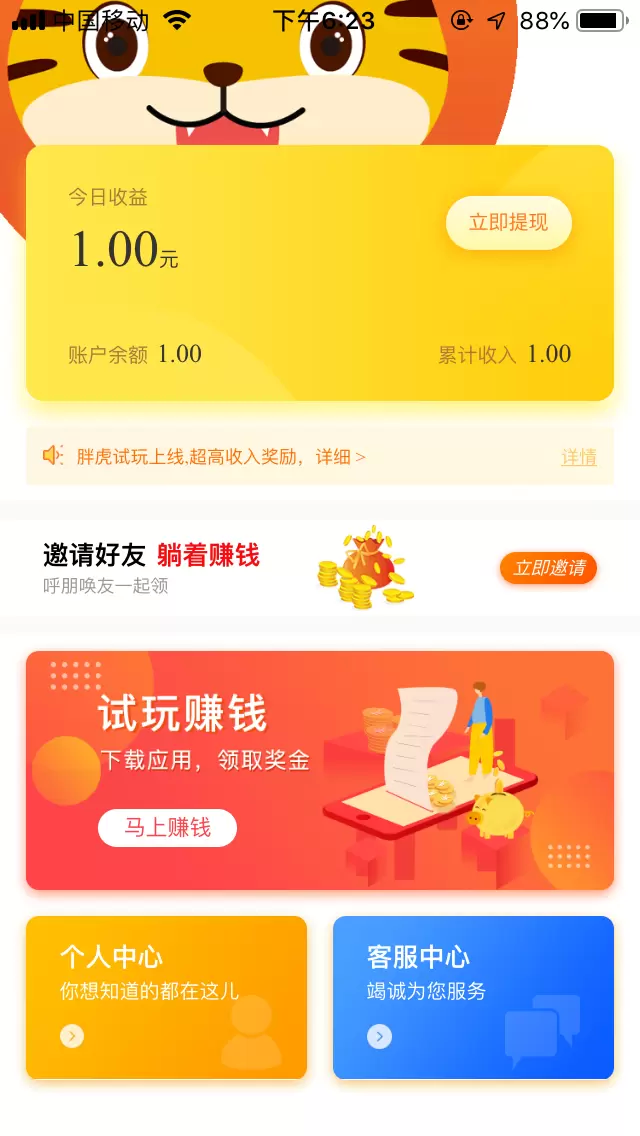Open the 详情 details link
640x1136 pixels.
coord(578,457)
